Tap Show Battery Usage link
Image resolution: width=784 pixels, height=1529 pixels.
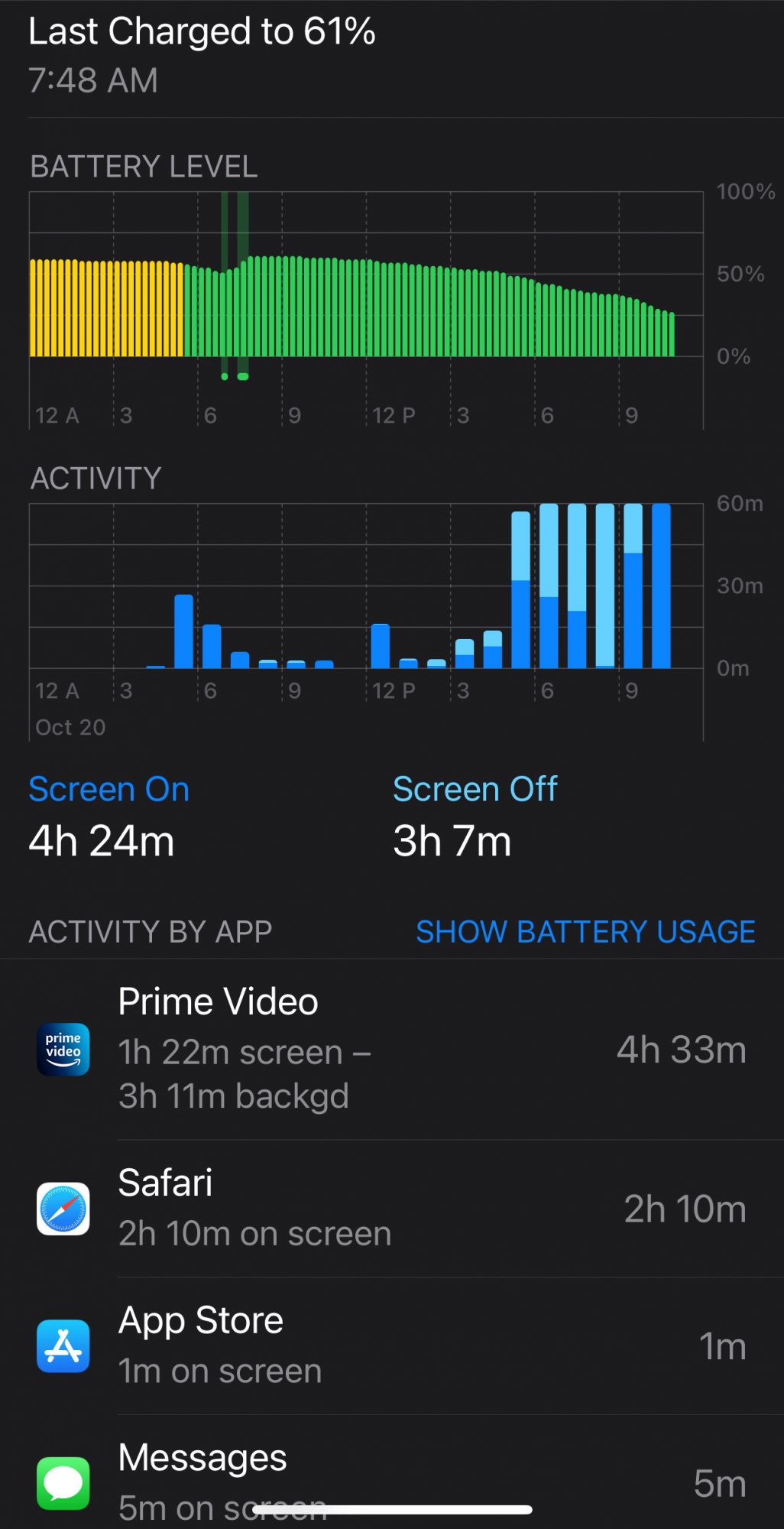coord(585,932)
